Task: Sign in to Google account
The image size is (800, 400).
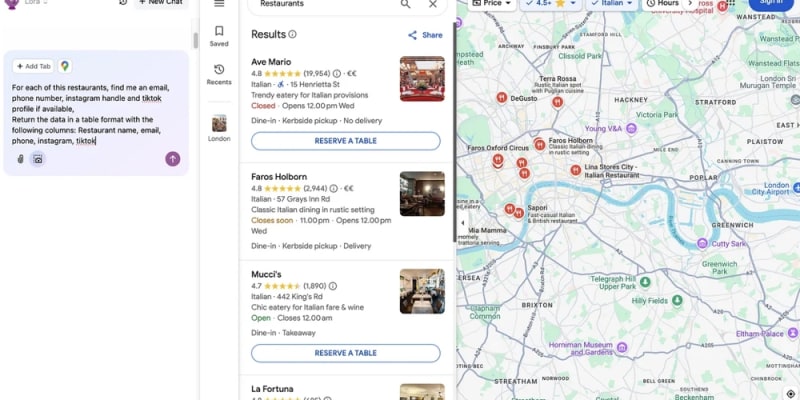Action: coord(771,3)
